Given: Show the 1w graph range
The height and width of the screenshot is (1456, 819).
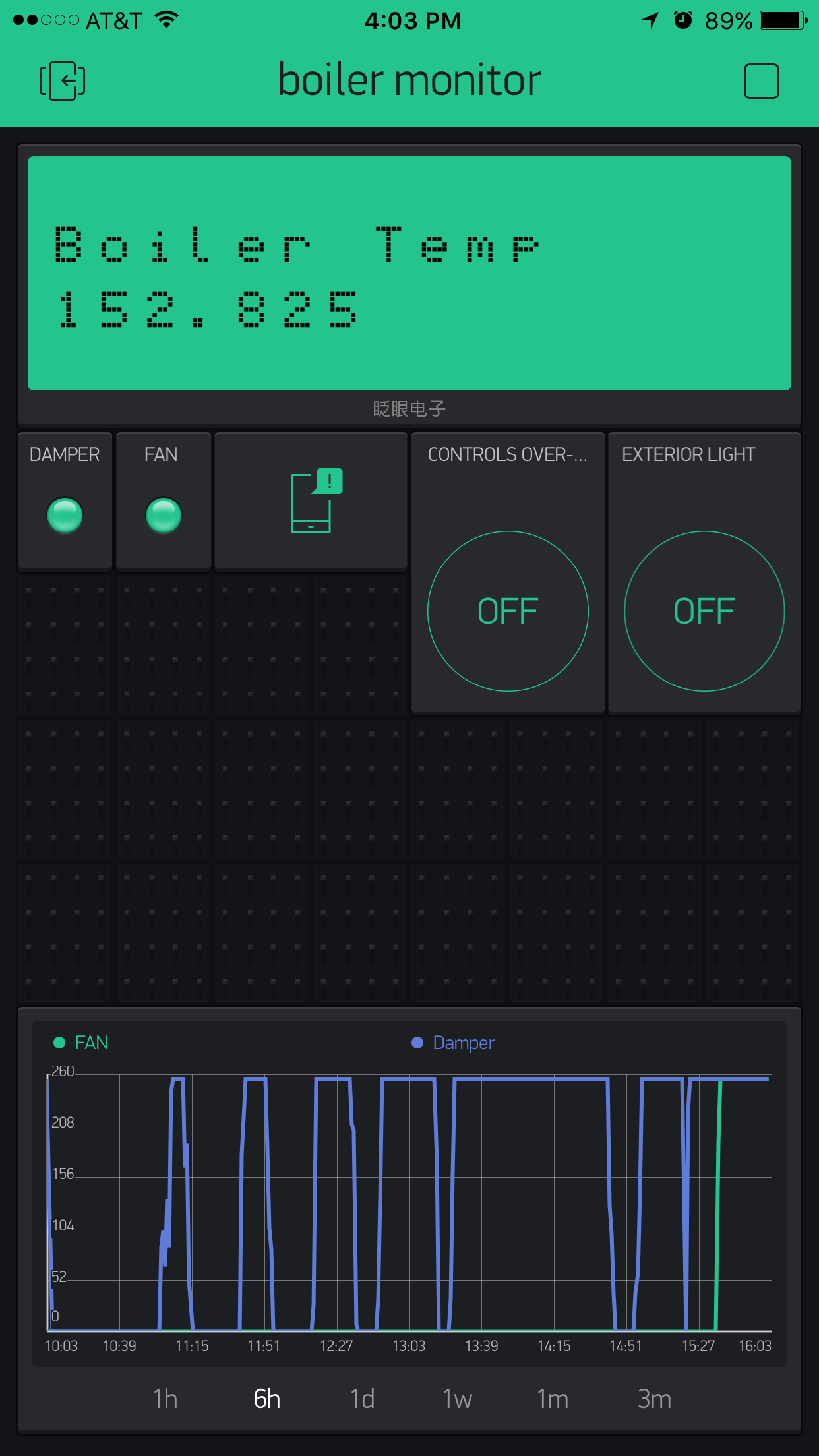Looking at the screenshot, I should tap(457, 1399).
